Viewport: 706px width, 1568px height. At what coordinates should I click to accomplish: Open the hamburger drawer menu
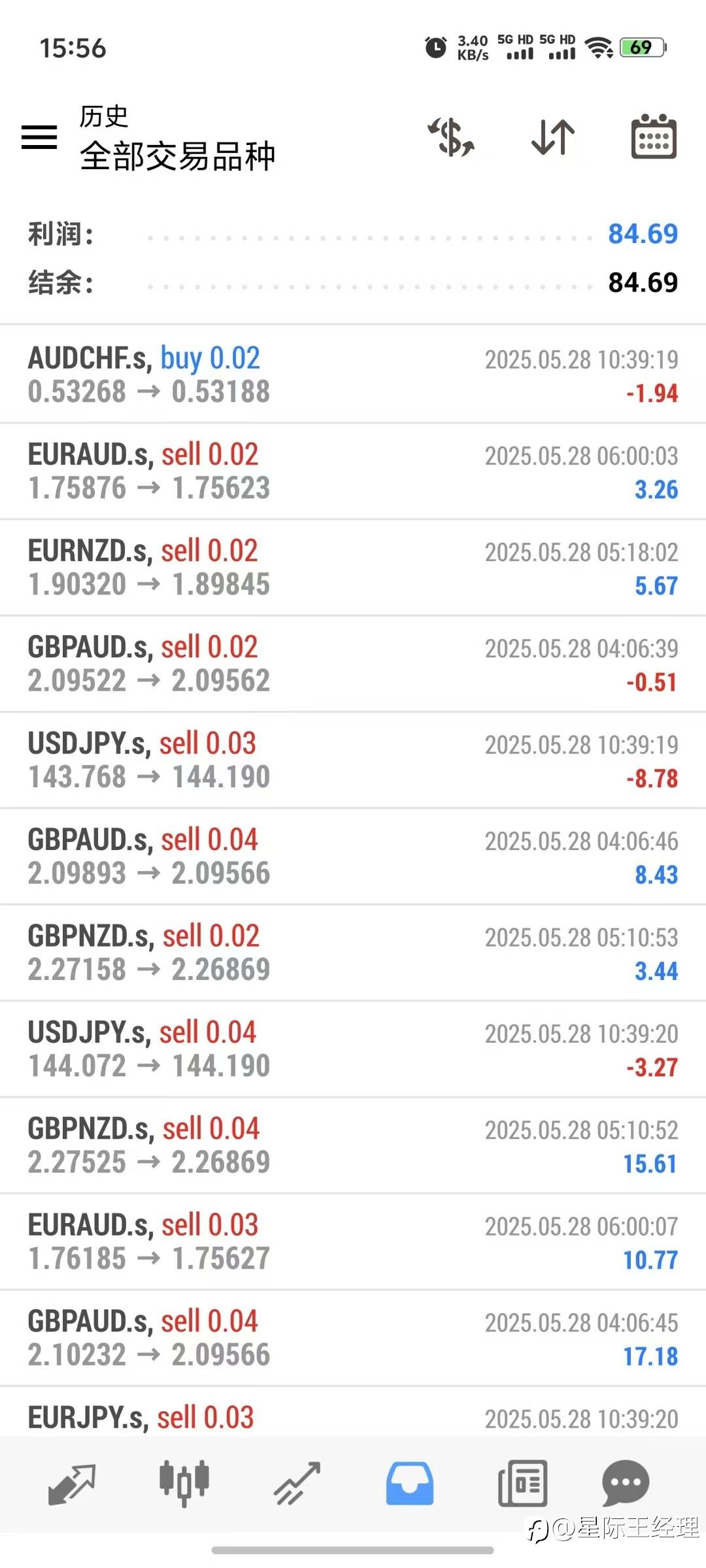coord(39,137)
